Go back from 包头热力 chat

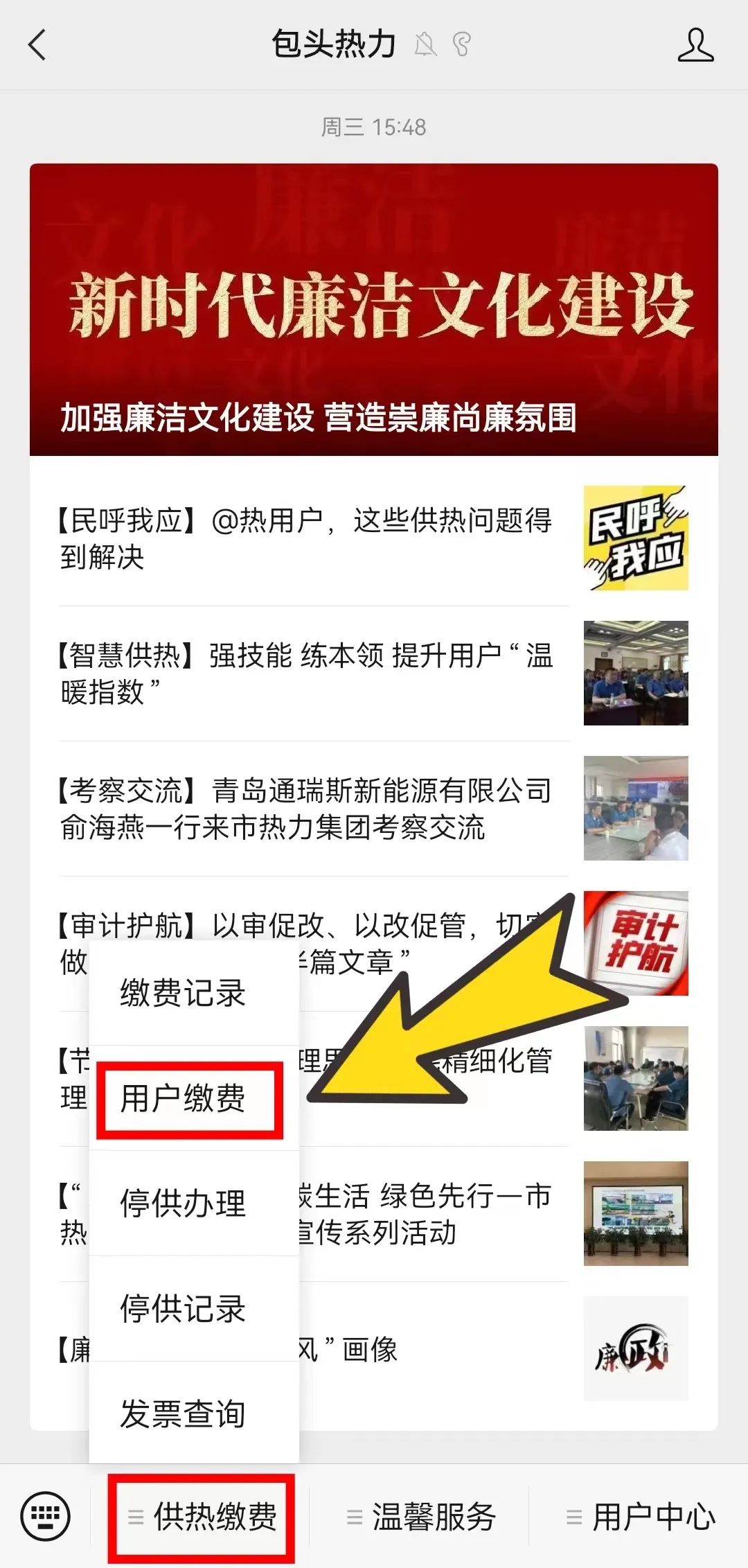(37, 46)
